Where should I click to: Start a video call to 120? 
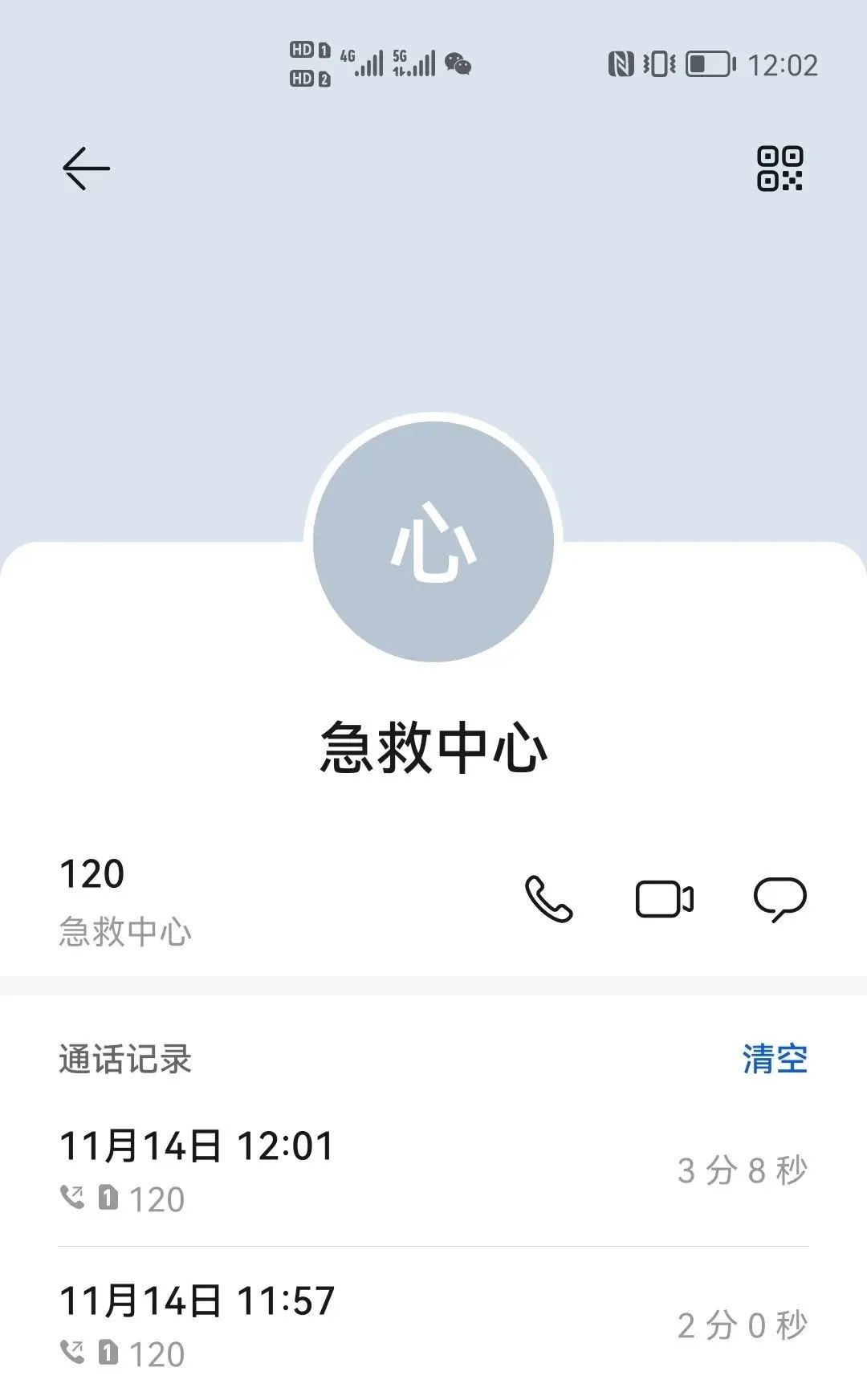point(665,899)
